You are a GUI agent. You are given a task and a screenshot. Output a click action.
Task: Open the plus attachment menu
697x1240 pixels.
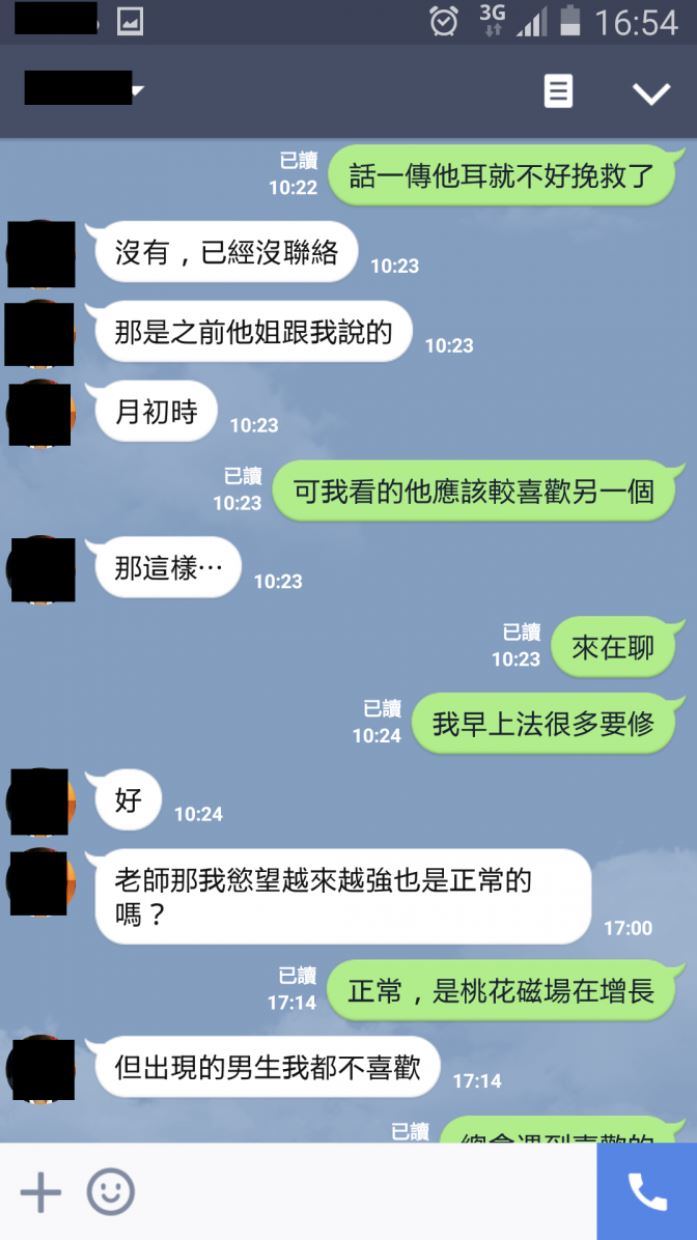point(41,1191)
